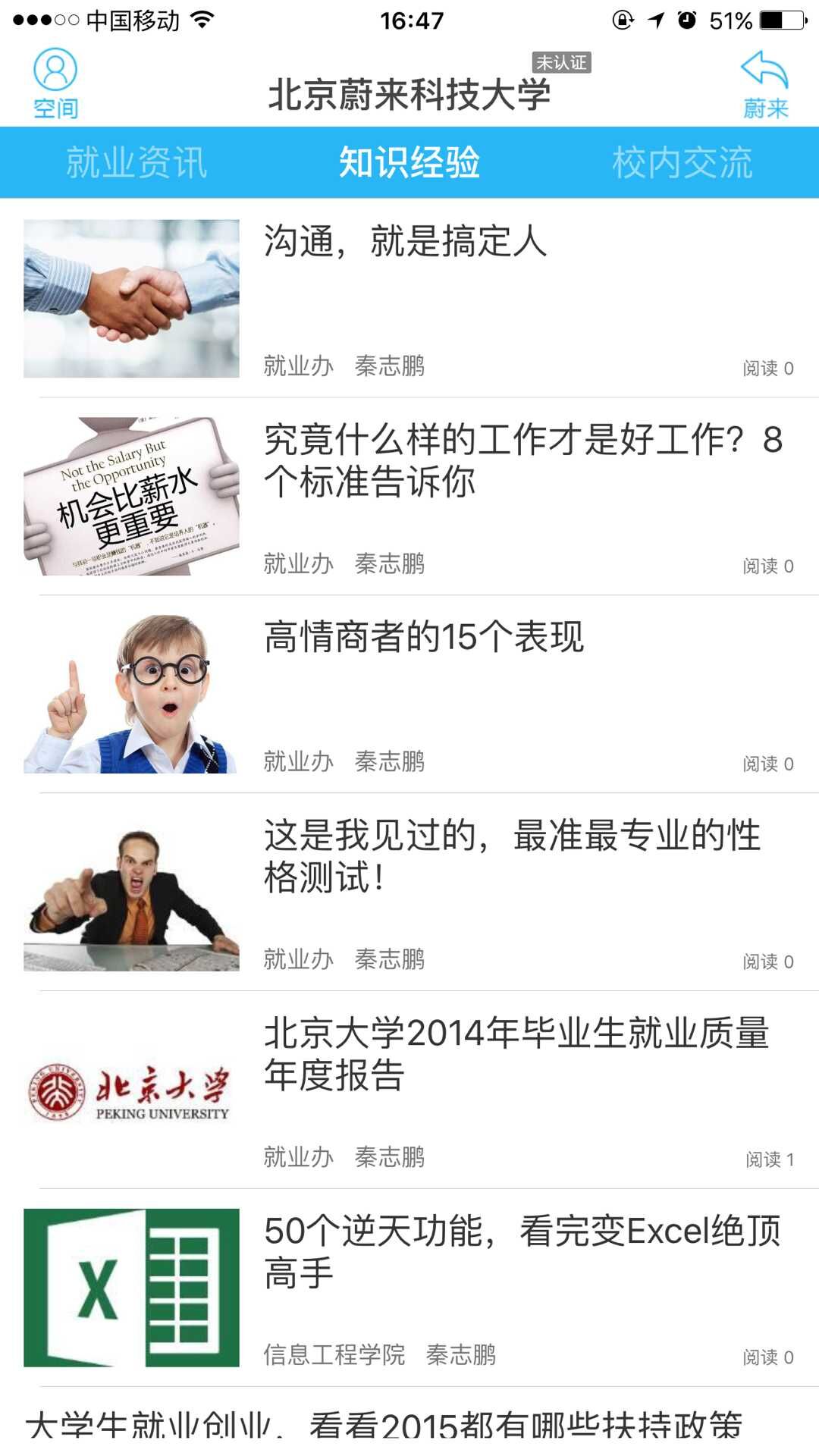Open the 大学生就业创业 2015 扶持政策 article
The image size is (819, 1456).
[383, 1426]
